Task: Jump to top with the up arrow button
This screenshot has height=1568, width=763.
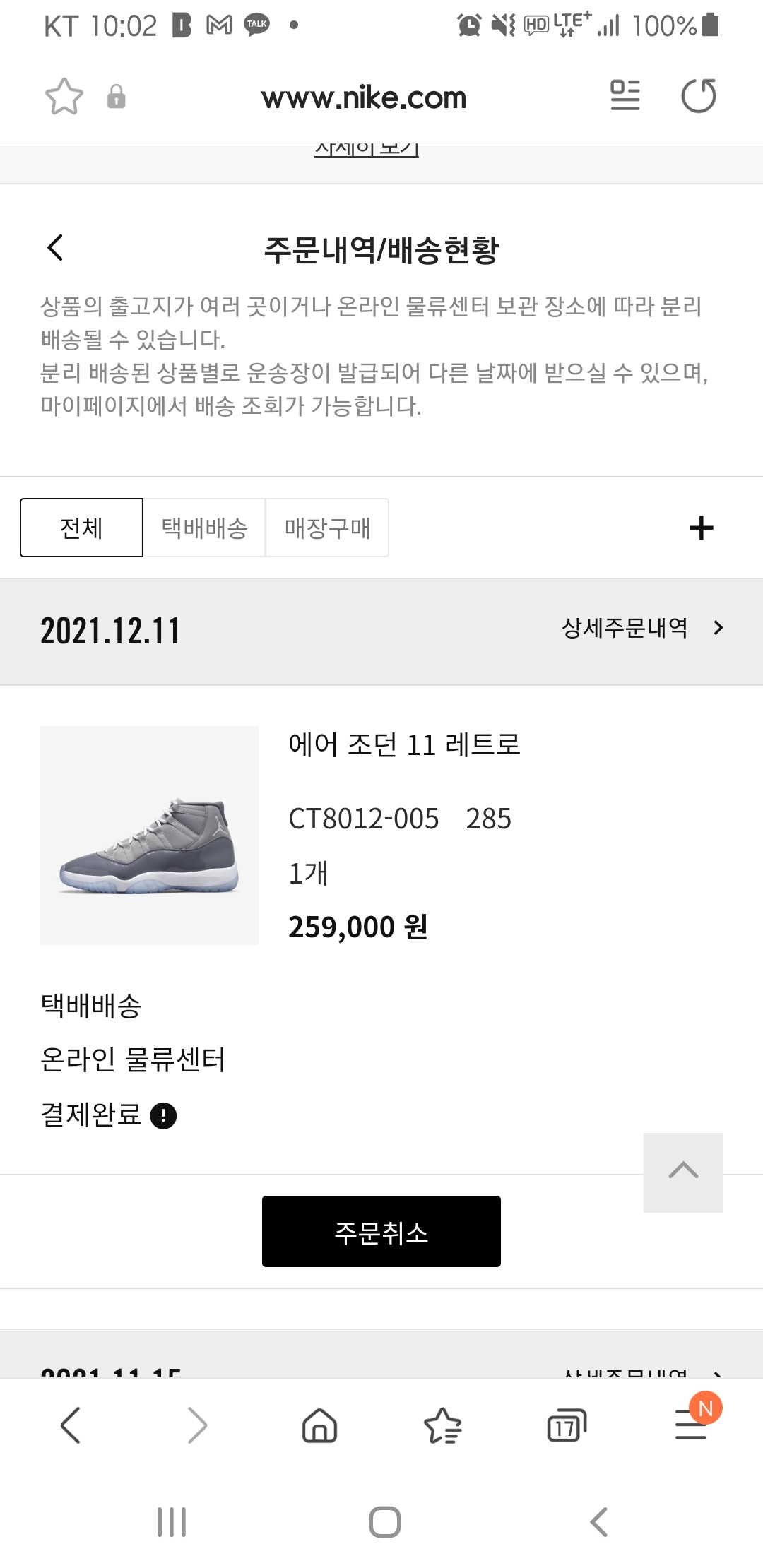Action: coord(683,1172)
